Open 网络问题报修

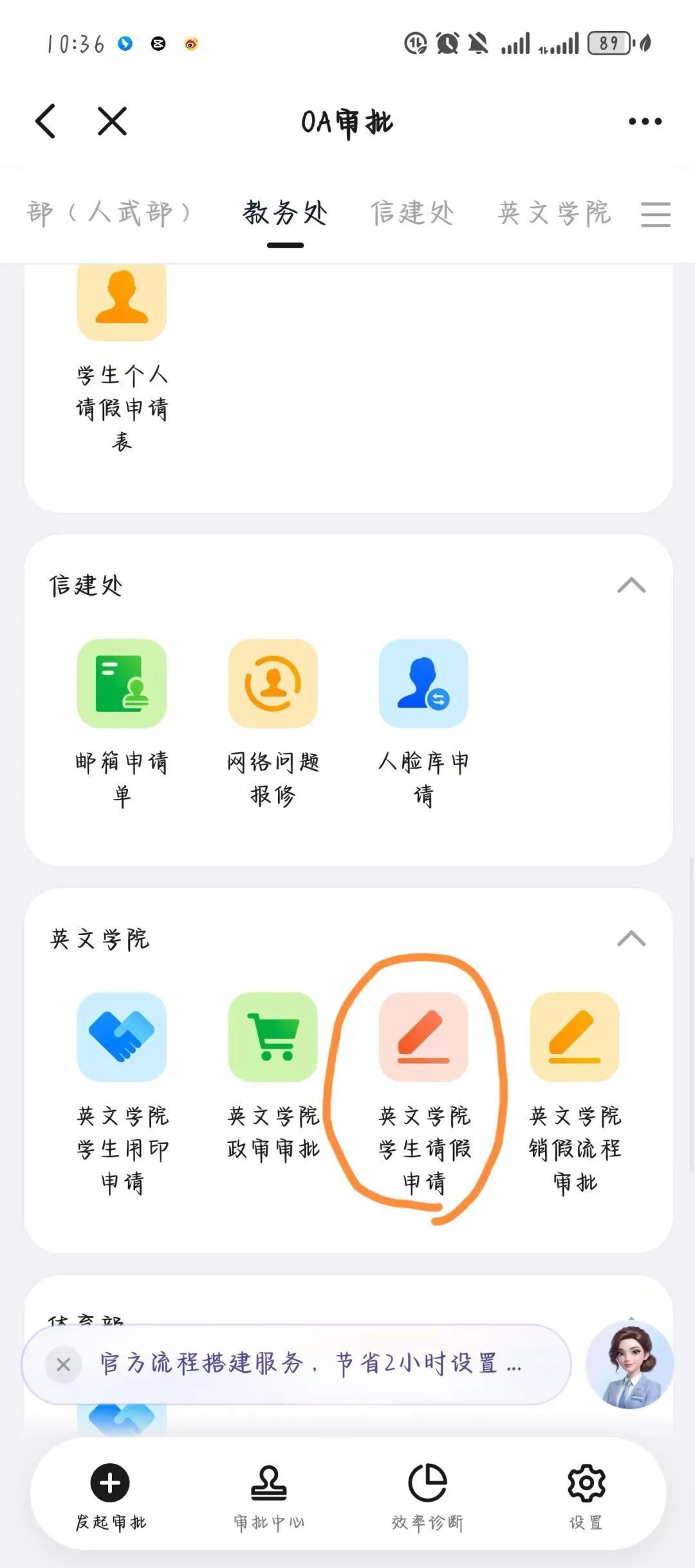tap(273, 724)
